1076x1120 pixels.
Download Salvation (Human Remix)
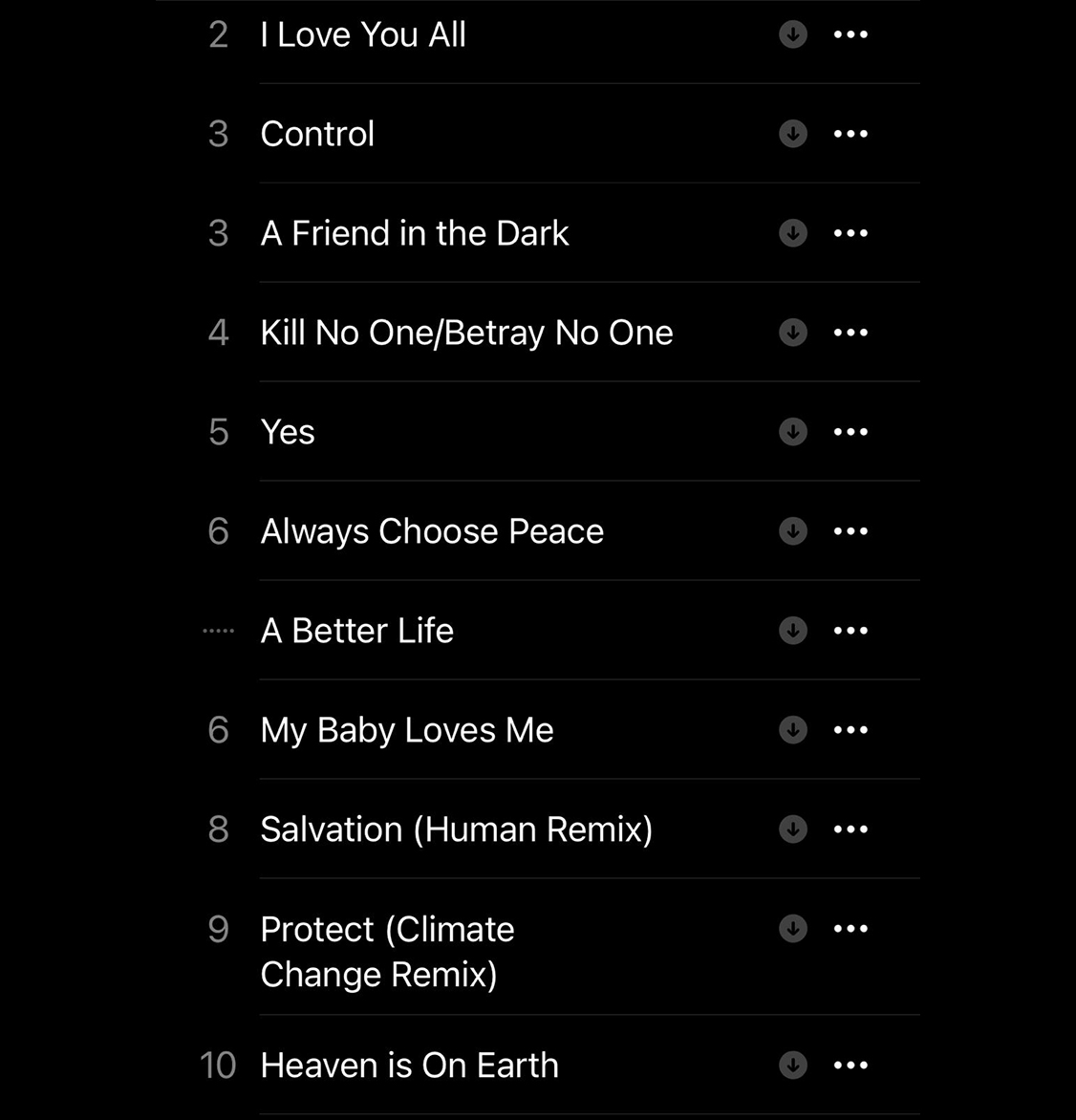792,829
